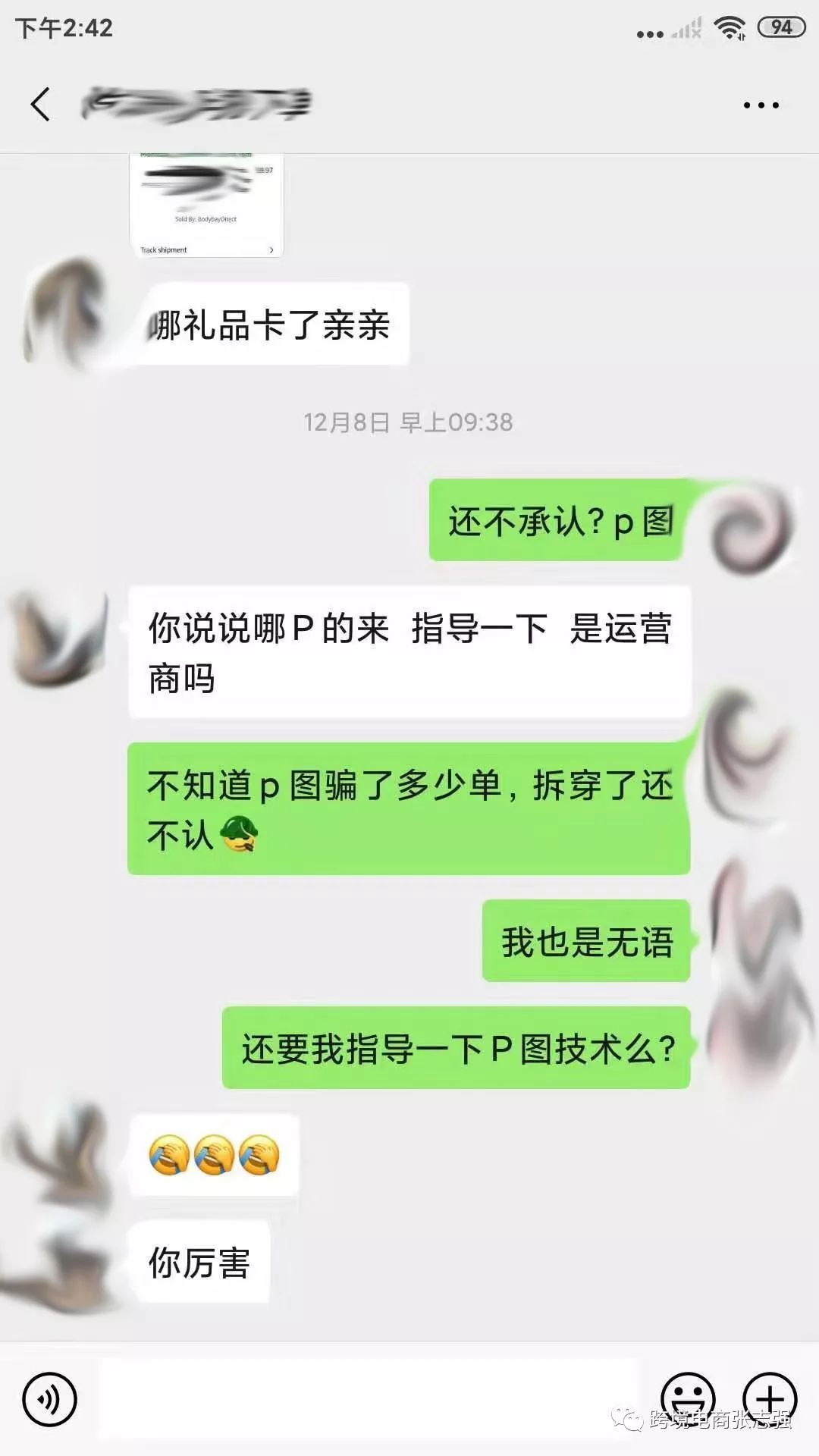Tap the Wi-Fi icon in the status bar
The width and height of the screenshot is (819, 1456).
tap(729, 28)
